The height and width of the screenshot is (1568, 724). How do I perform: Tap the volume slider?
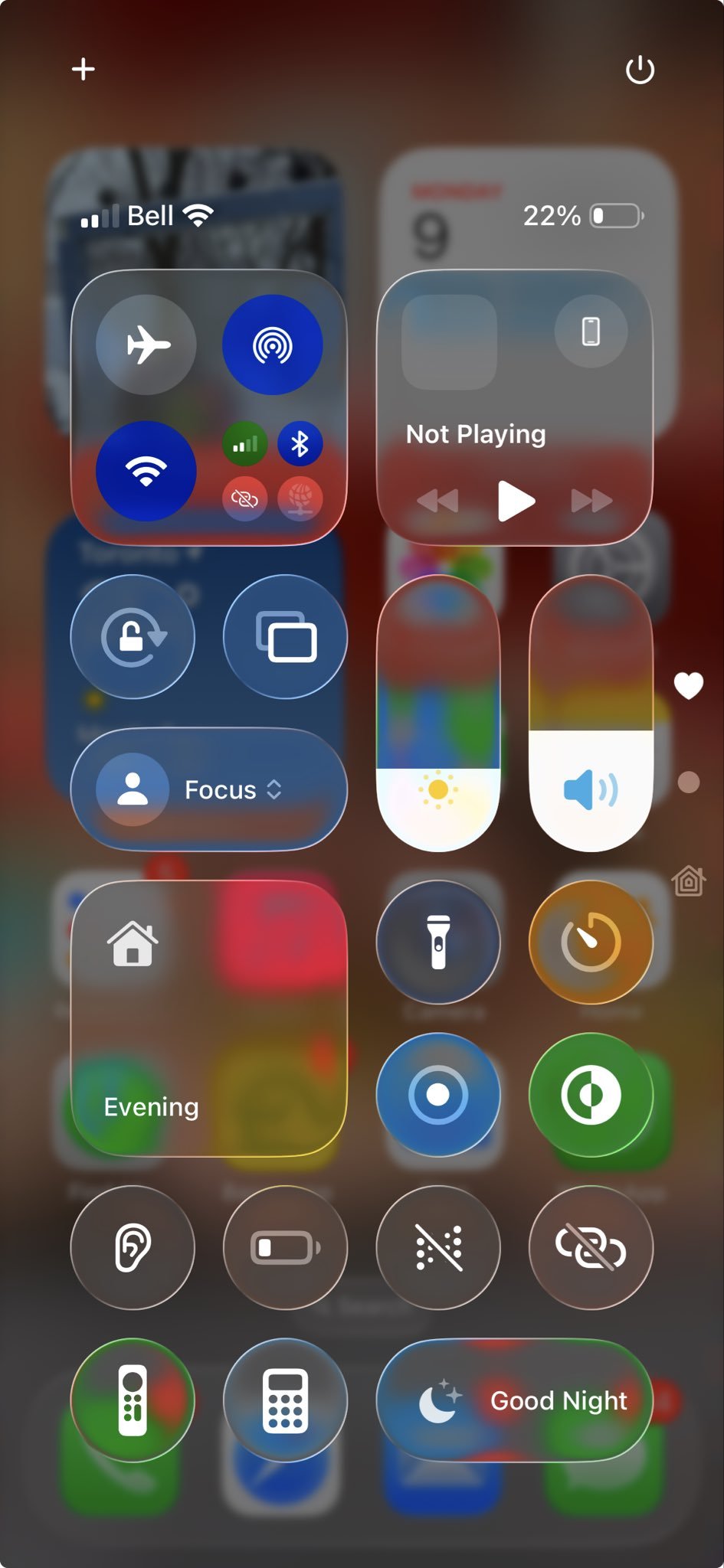pos(591,713)
